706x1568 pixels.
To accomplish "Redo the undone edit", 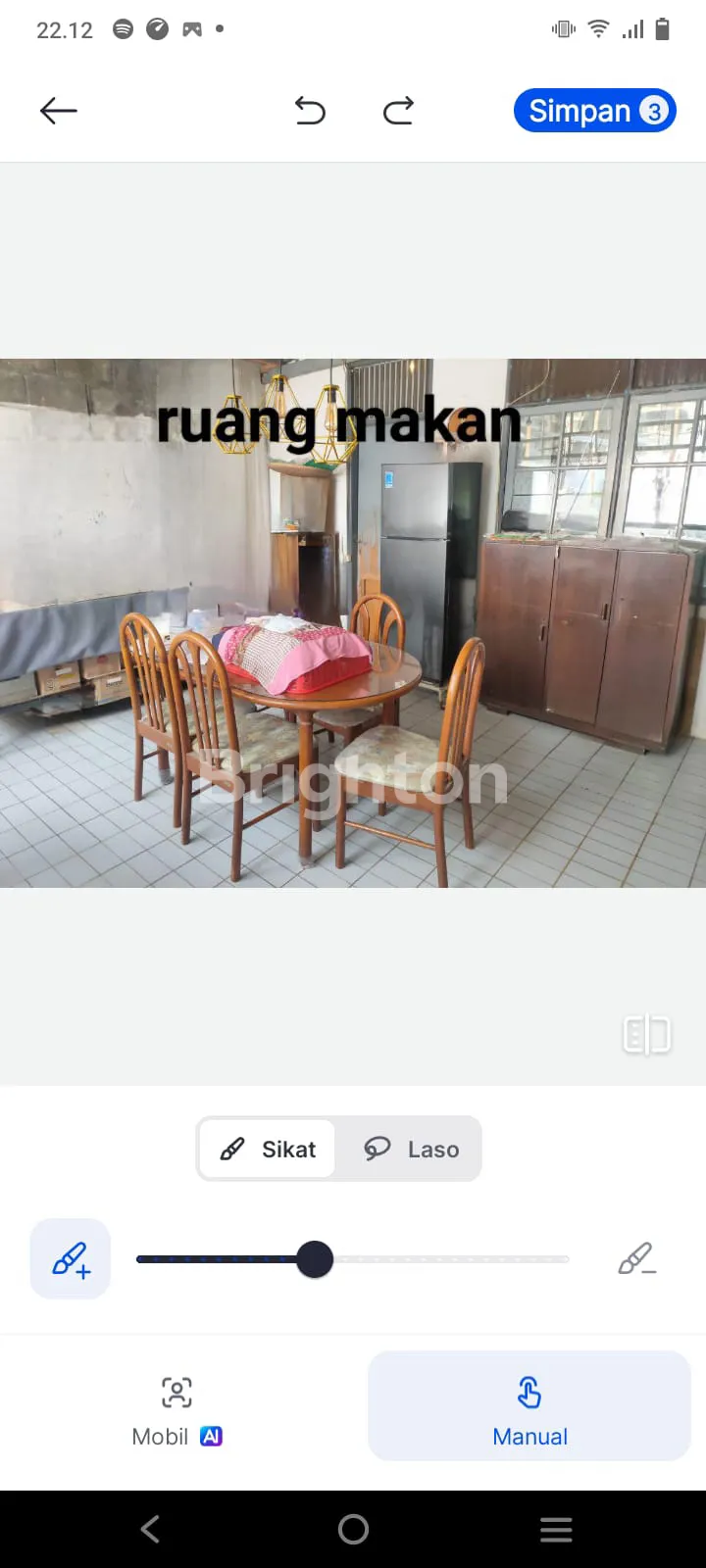I will pyautogui.click(x=398, y=111).
